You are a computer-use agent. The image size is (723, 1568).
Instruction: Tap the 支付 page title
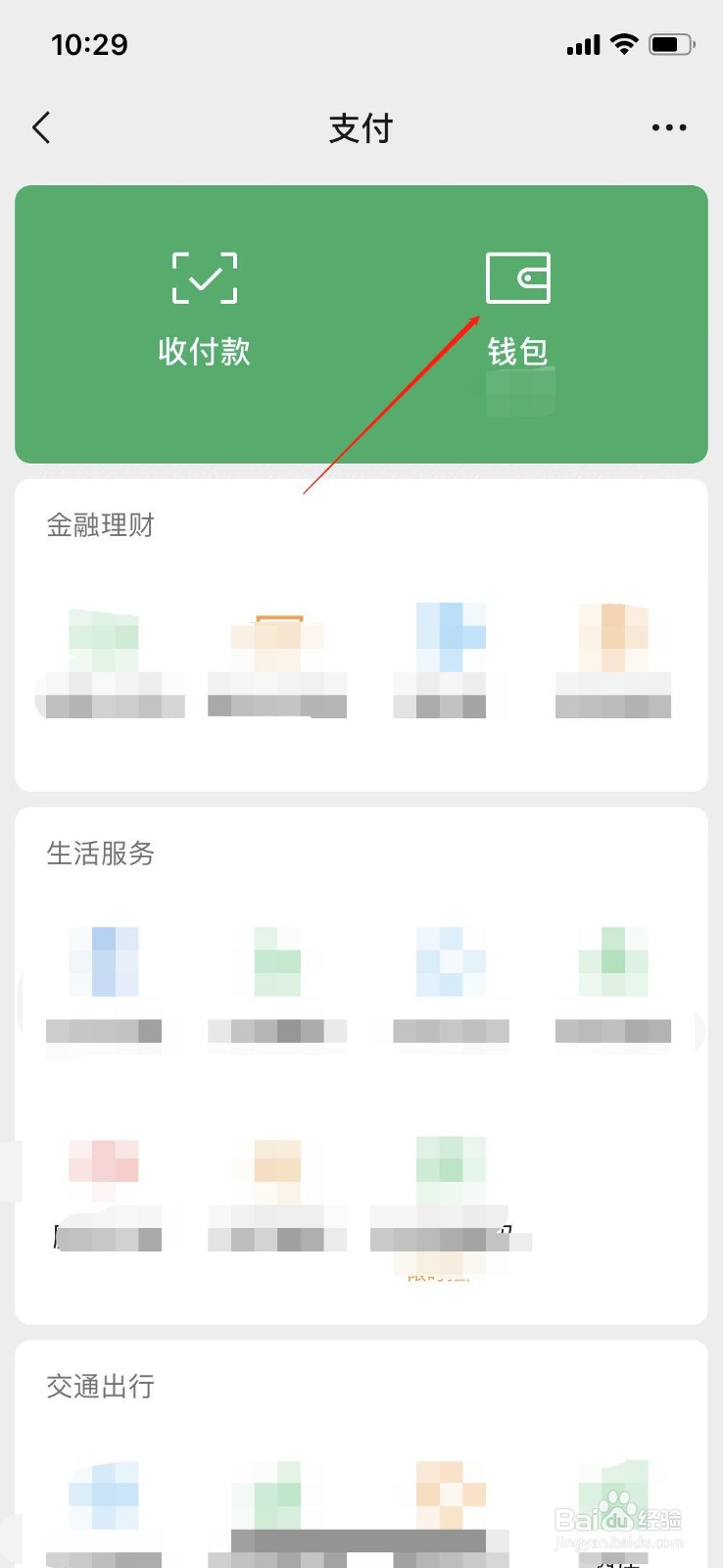[361, 127]
